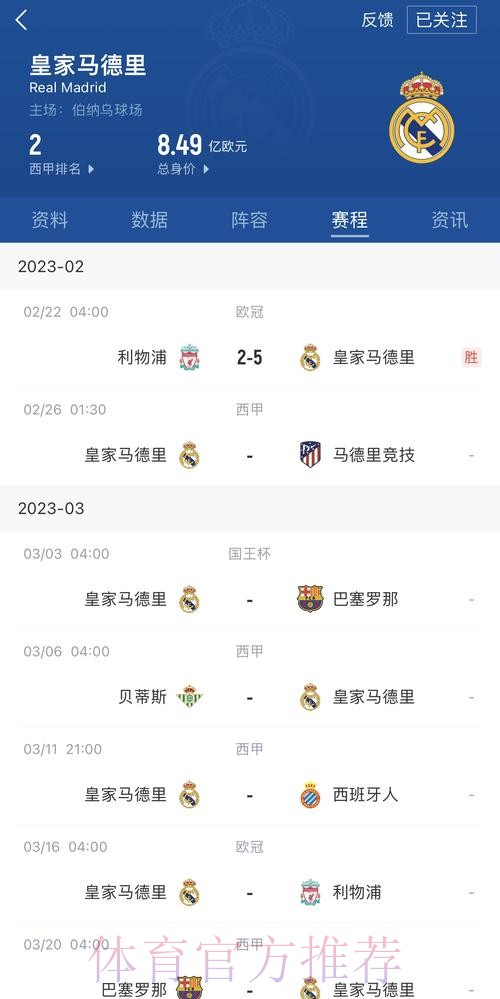Open the 反馈 feedback link
The image size is (500, 999).
[x=378, y=20]
